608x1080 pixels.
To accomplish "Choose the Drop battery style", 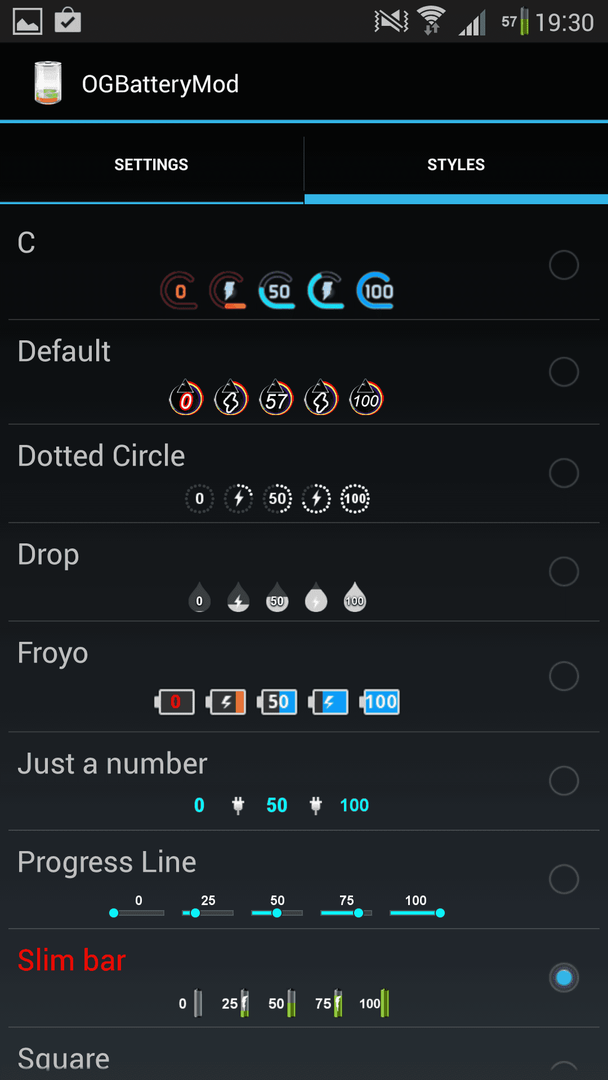I will point(304,572).
